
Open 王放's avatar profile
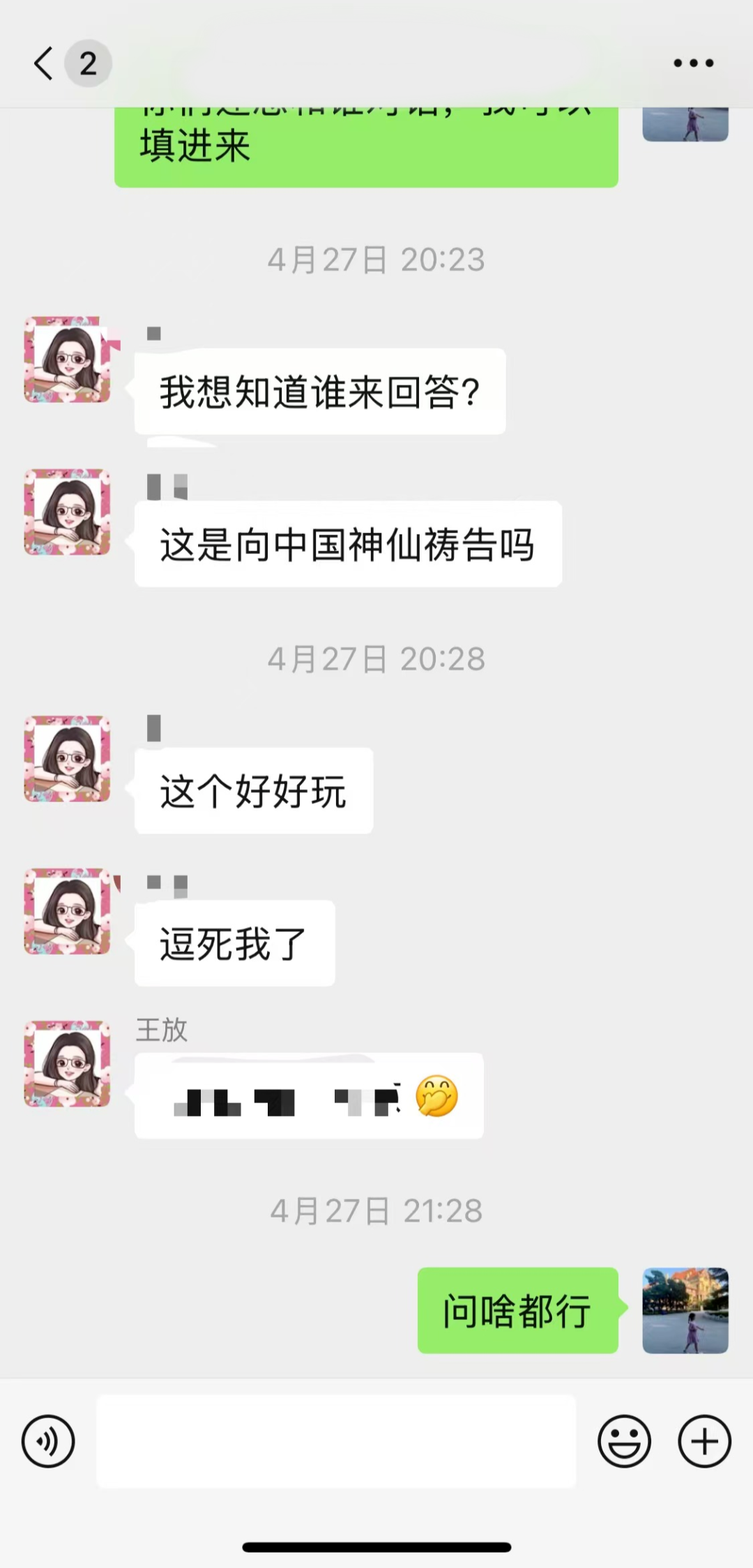[x=68, y=1063]
